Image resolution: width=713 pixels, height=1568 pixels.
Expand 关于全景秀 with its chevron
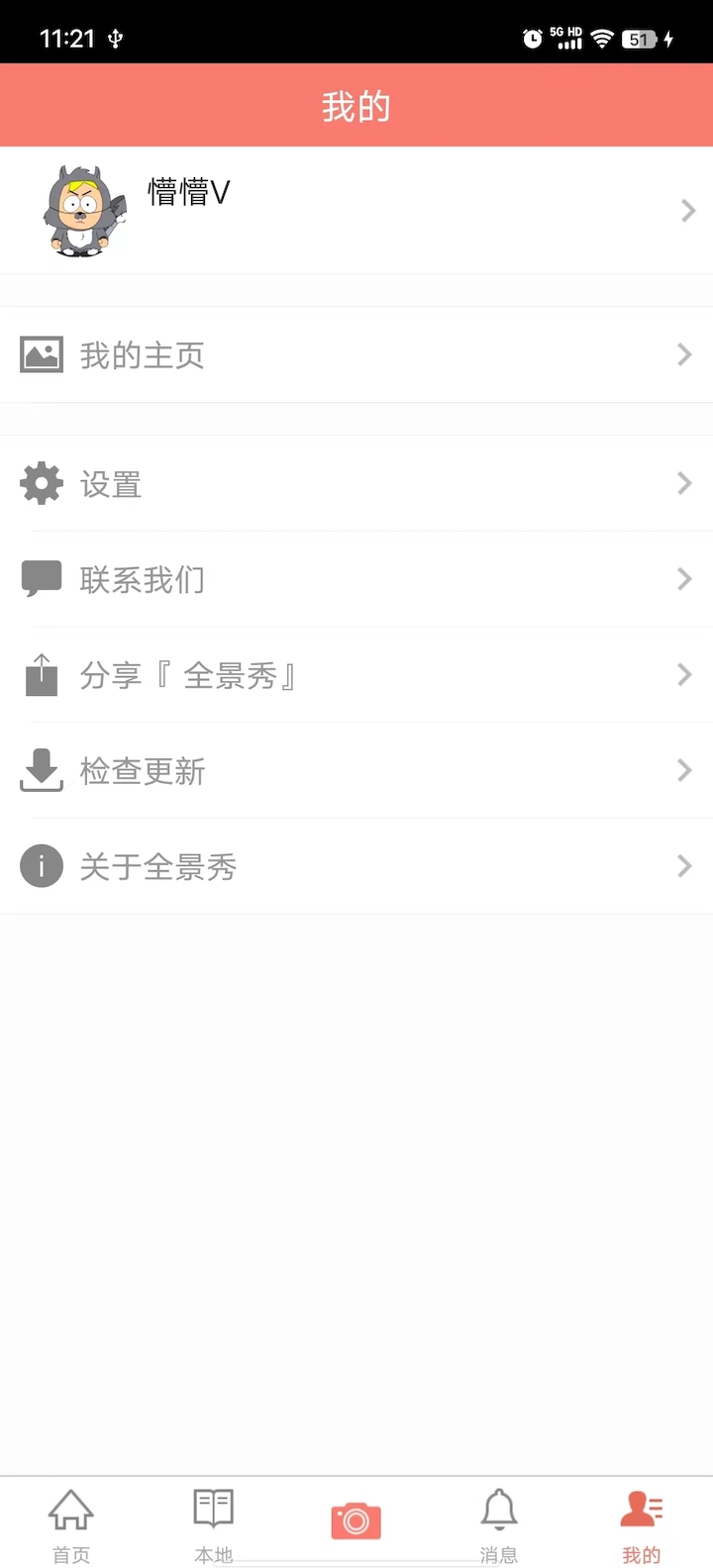pos(683,865)
